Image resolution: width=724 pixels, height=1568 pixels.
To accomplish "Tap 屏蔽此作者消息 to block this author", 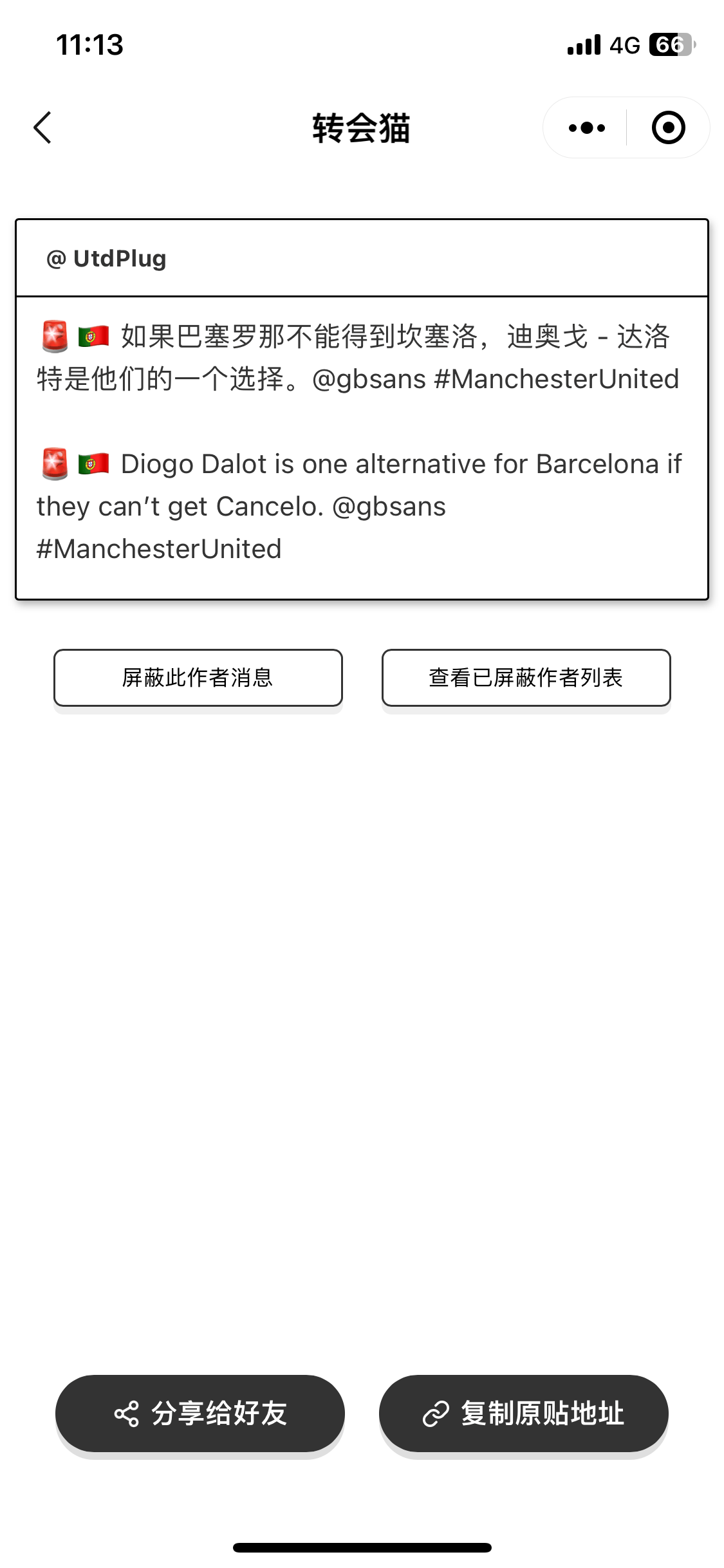I will [198, 678].
